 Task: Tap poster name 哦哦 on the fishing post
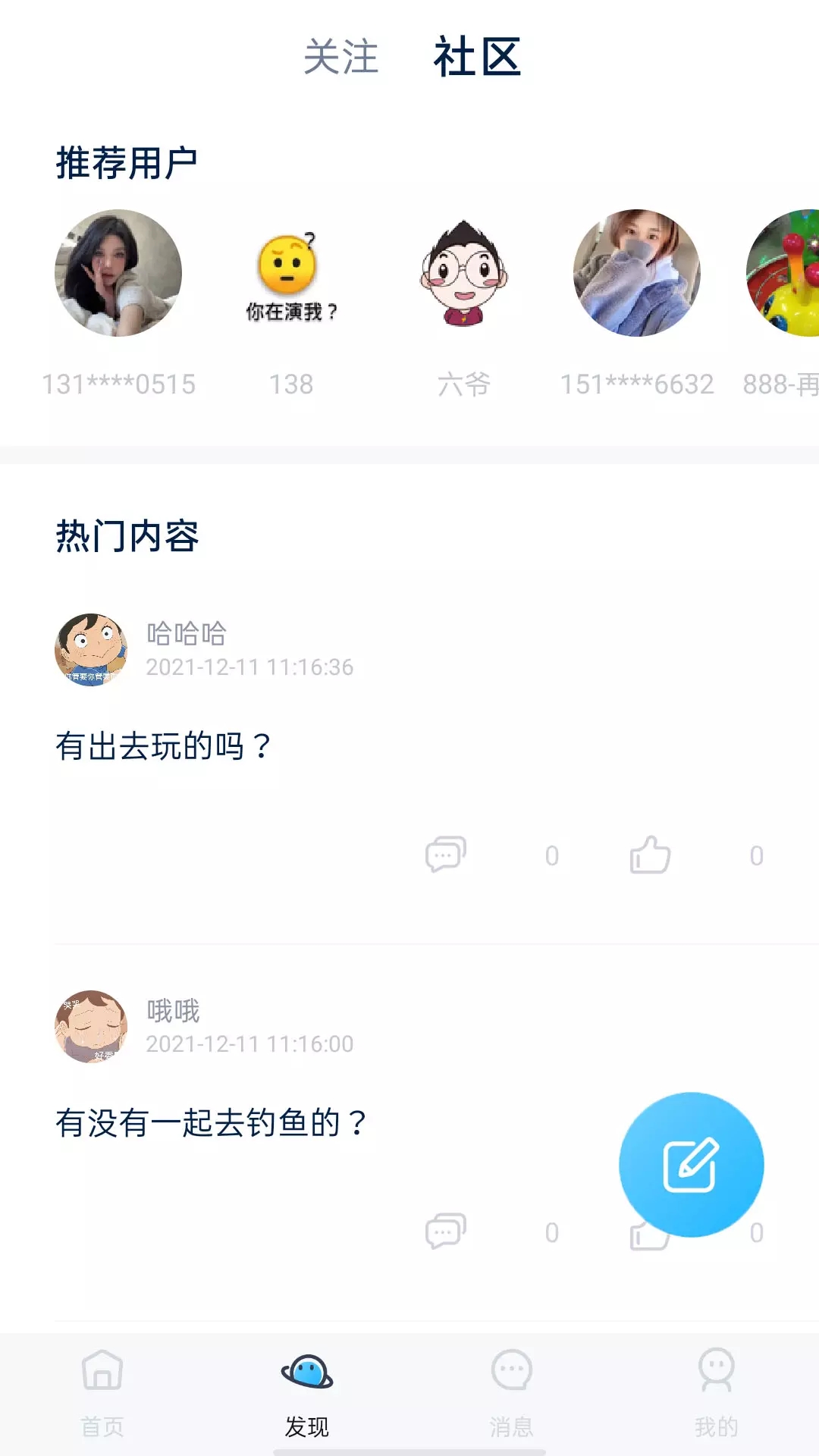[x=172, y=1012]
